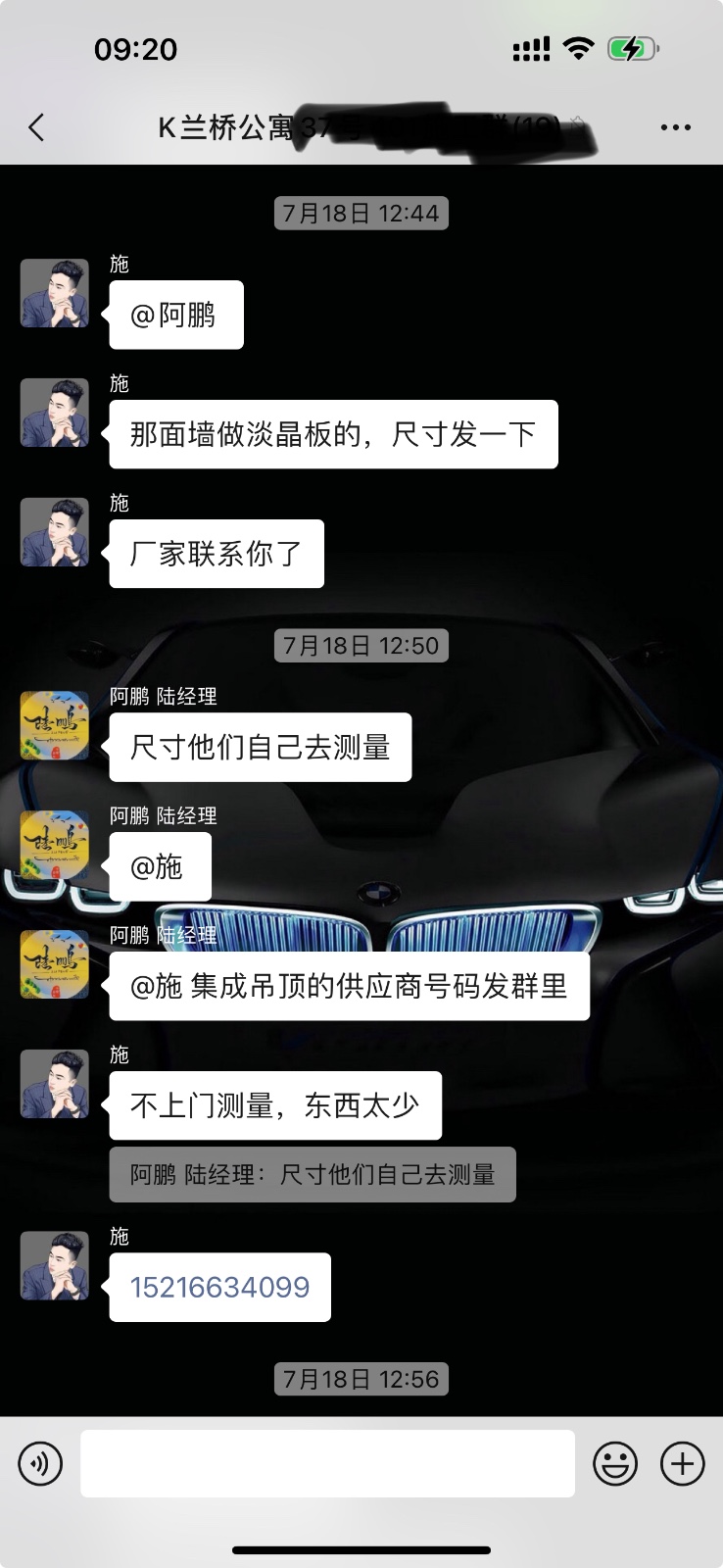The height and width of the screenshot is (1568, 723).
Task: Switch to voice message input
Action: tap(40, 1464)
